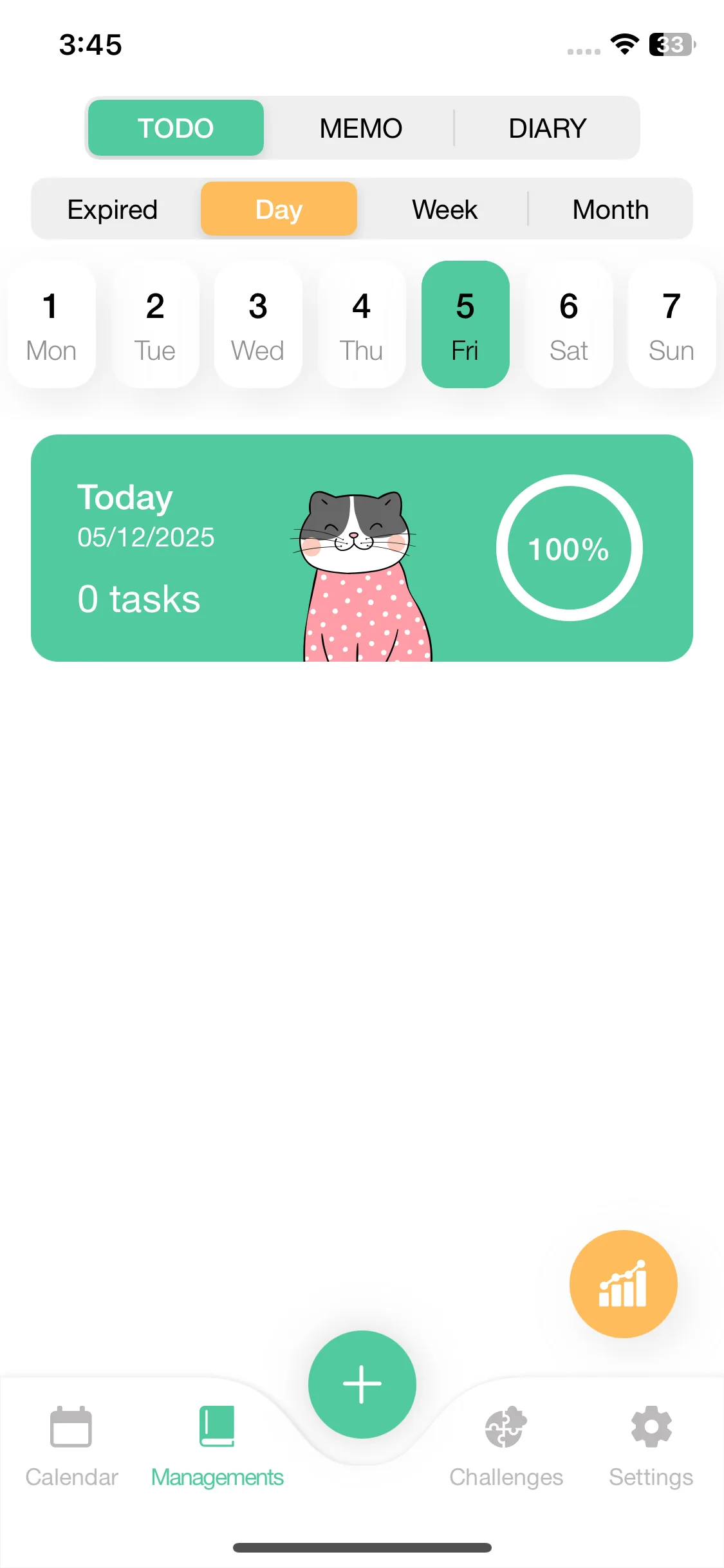Select the Expired filter
The width and height of the screenshot is (724, 1568).
[113, 209]
